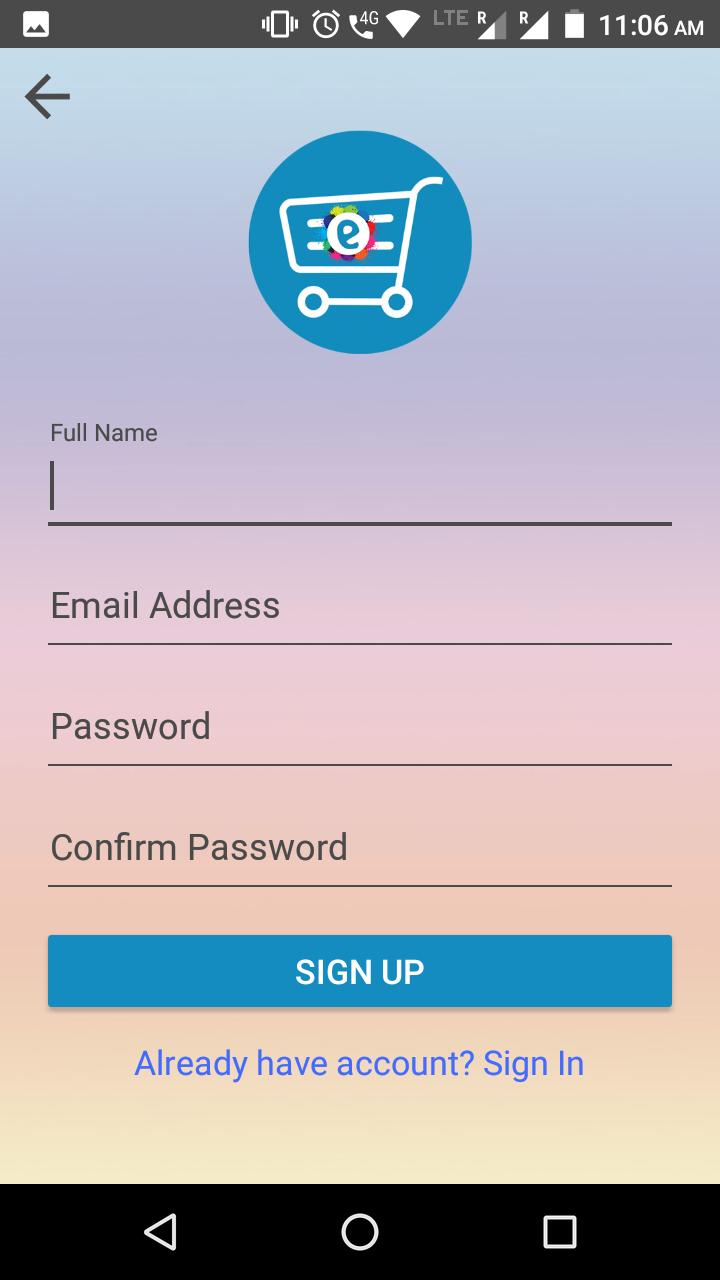The height and width of the screenshot is (1280, 720).
Task: Open the Already have account? Sign In link
Action: [360, 1063]
